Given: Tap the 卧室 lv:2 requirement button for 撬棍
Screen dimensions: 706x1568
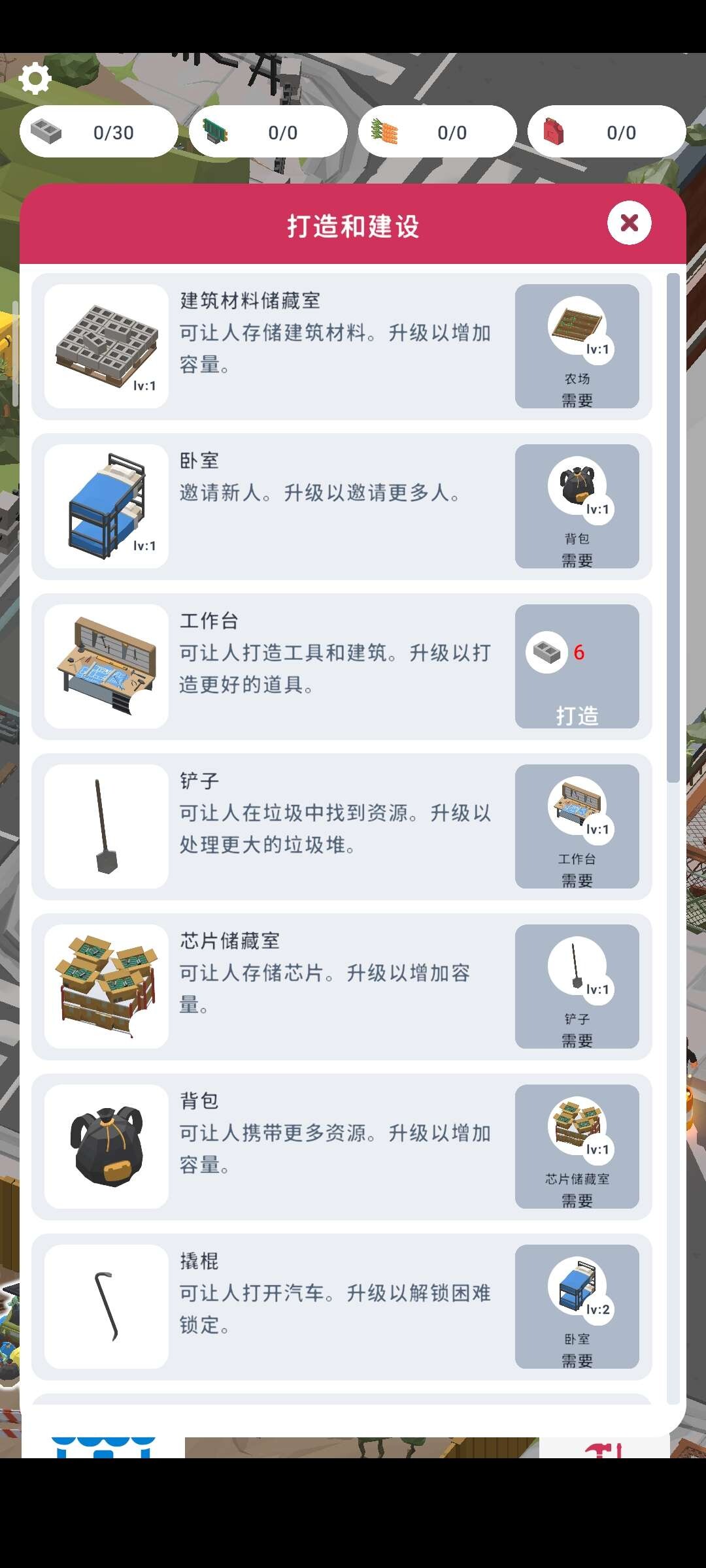Looking at the screenshot, I should 577,1307.
